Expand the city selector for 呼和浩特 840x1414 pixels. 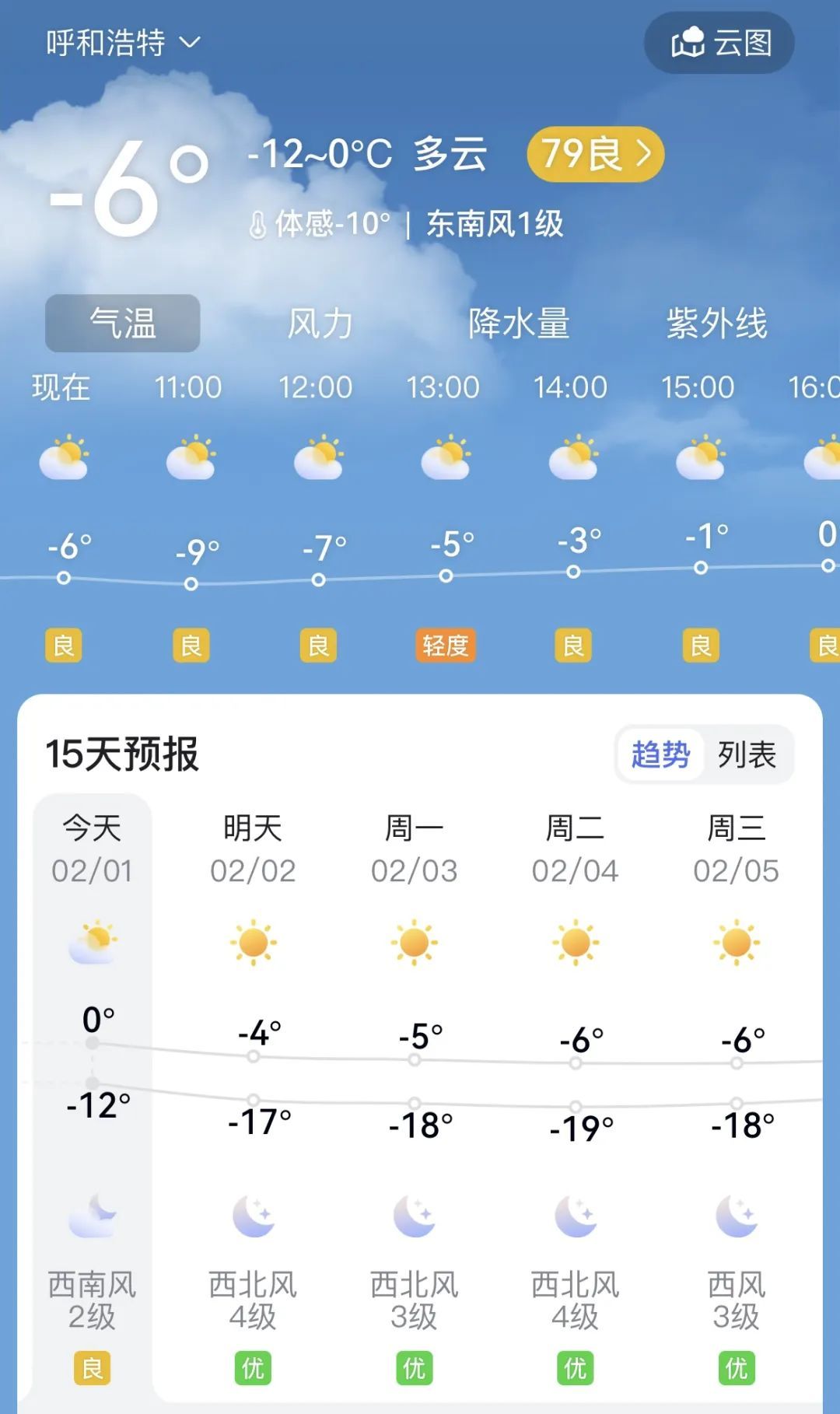(x=117, y=44)
